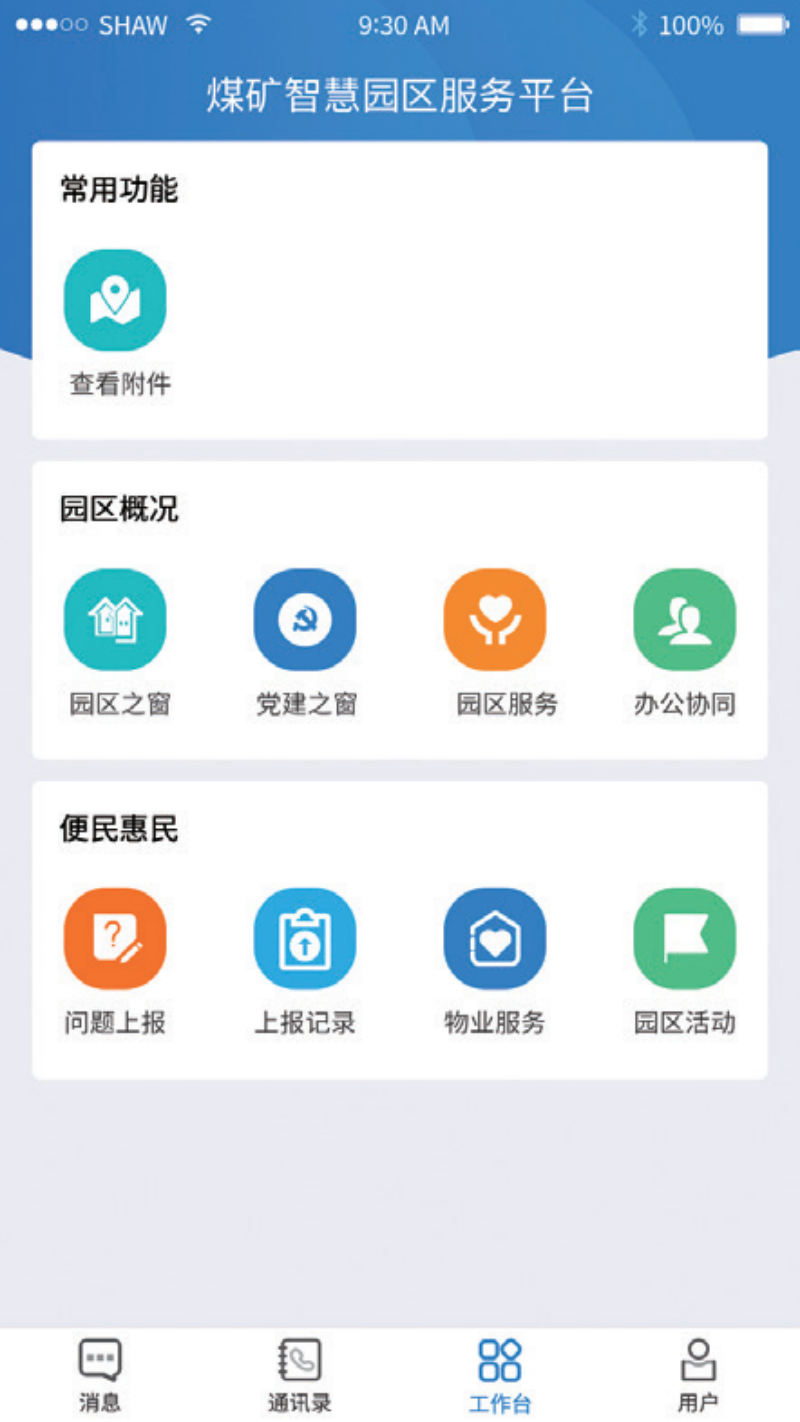Open the 园区之窗 shortcut
Viewport: 800px width, 1422px height.
(115, 620)
